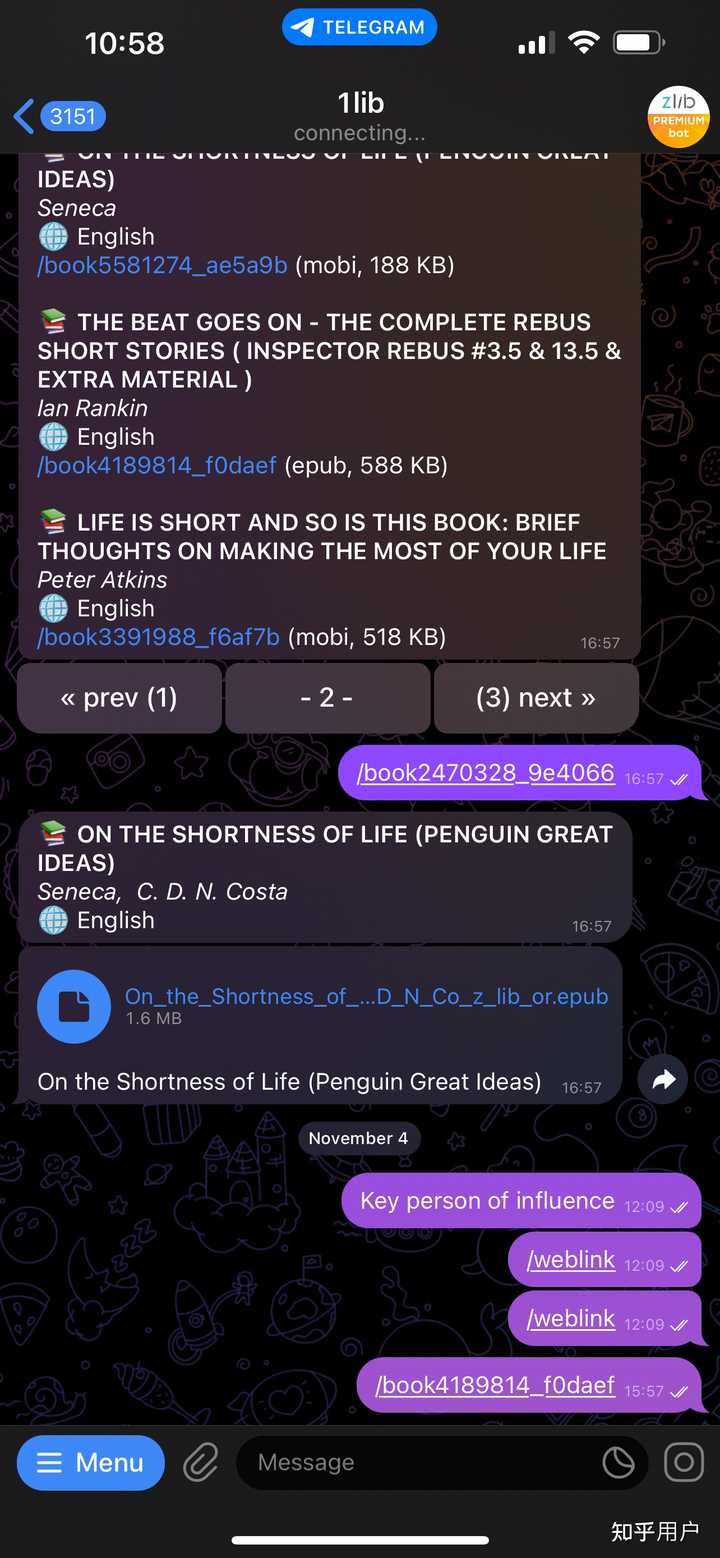720x1558 pixels.
Task: Download the On the Shortness of Life epub file
Action: [x=74, y=1007]
